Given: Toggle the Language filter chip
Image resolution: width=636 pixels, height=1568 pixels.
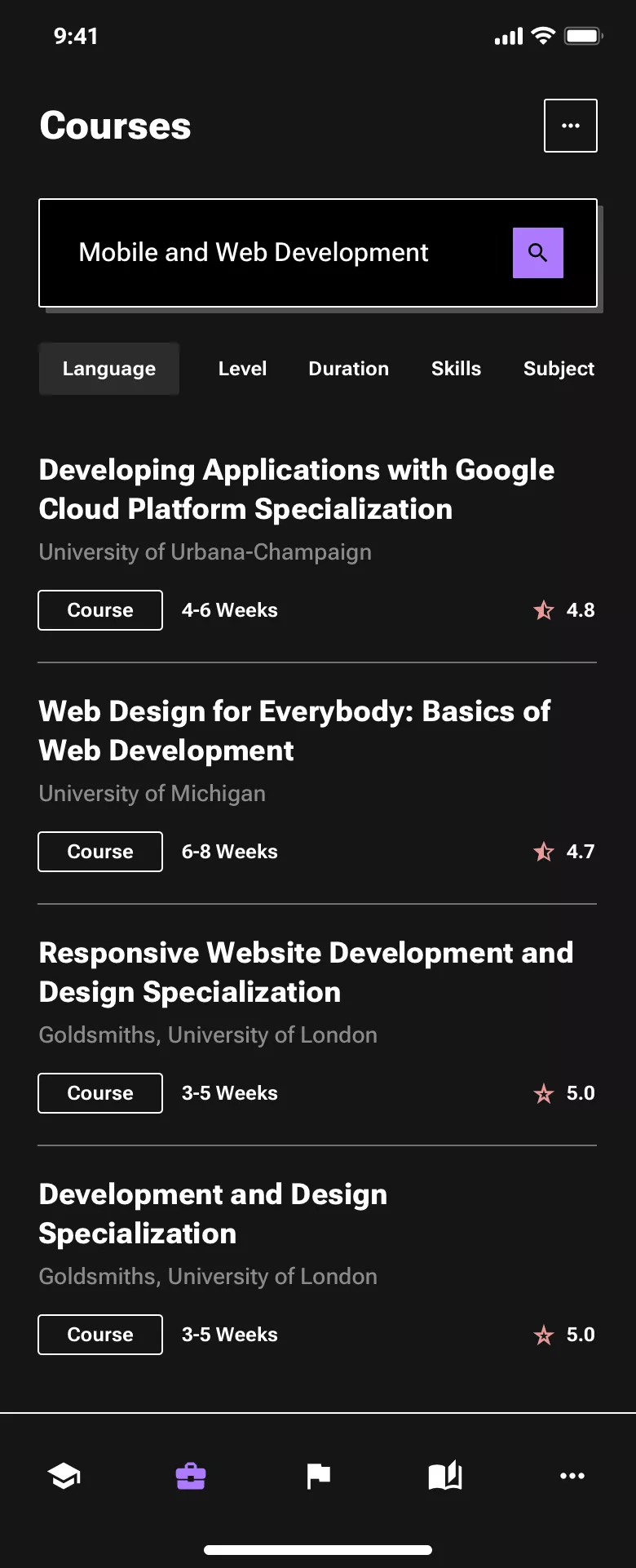Looking at the screenshot, I should click(108, 369).
